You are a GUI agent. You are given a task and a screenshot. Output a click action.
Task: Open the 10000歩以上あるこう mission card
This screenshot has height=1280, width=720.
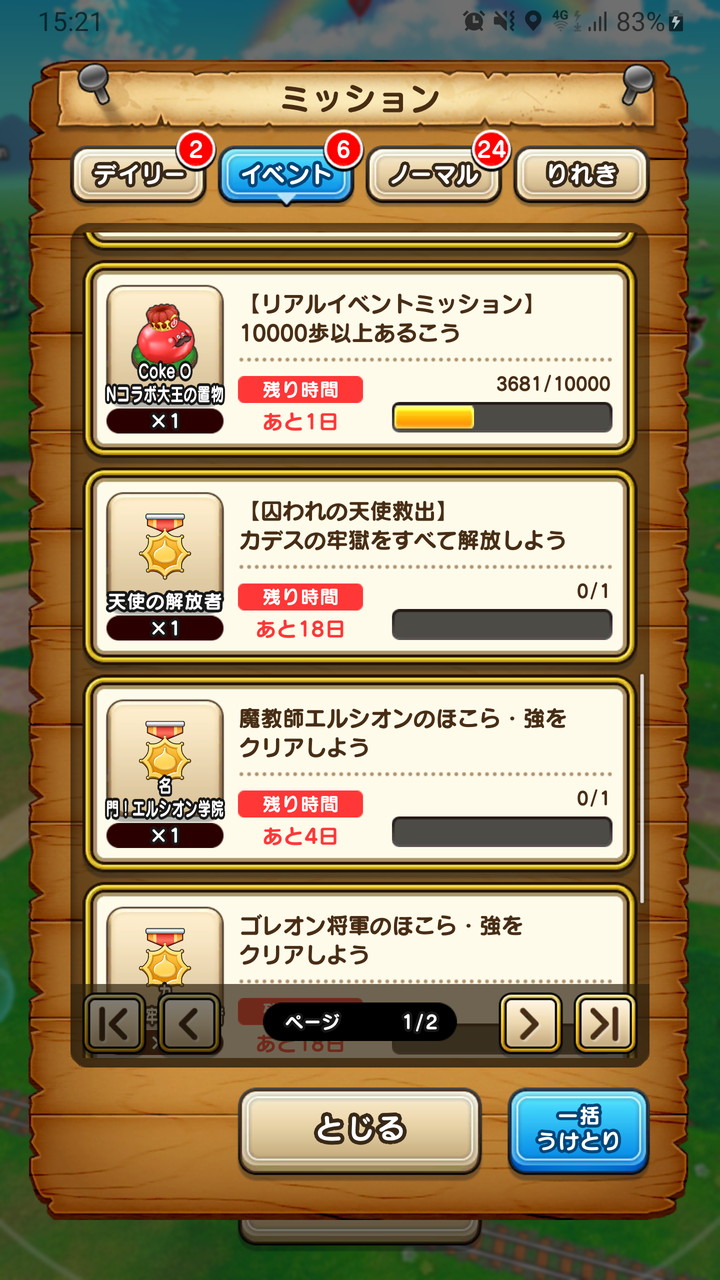[360, 358]
